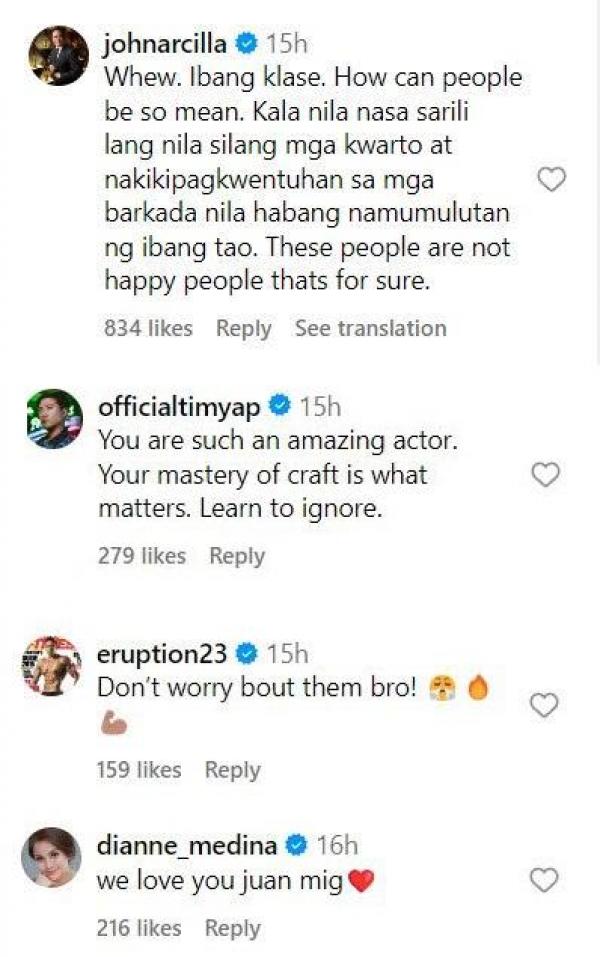600x957 pixels.
Task: Reply to johnarcilla's comment
Action: click(x=244, y=328)
